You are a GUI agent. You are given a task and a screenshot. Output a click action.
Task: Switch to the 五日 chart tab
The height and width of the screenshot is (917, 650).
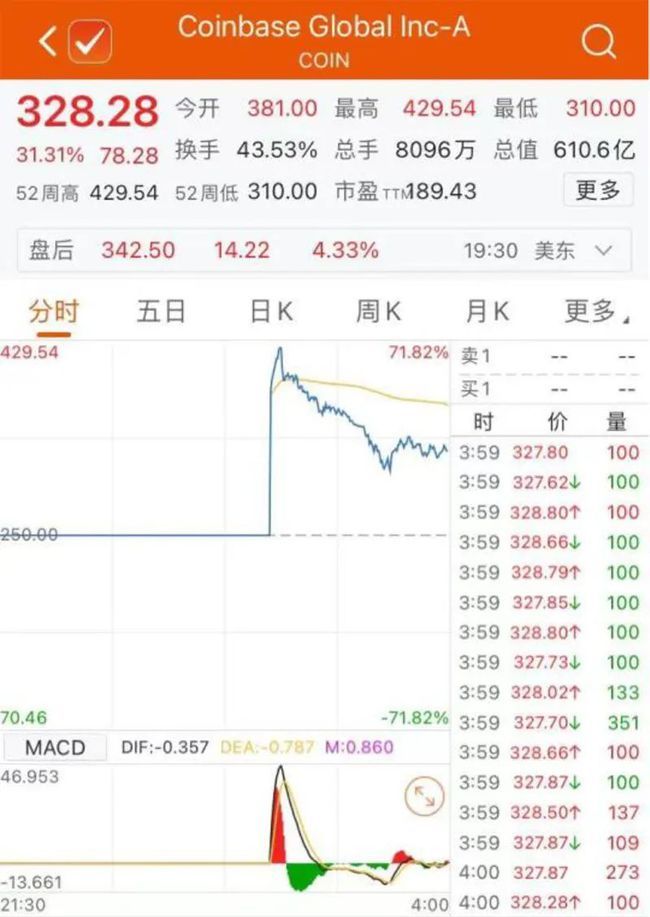tap(161, 312)
